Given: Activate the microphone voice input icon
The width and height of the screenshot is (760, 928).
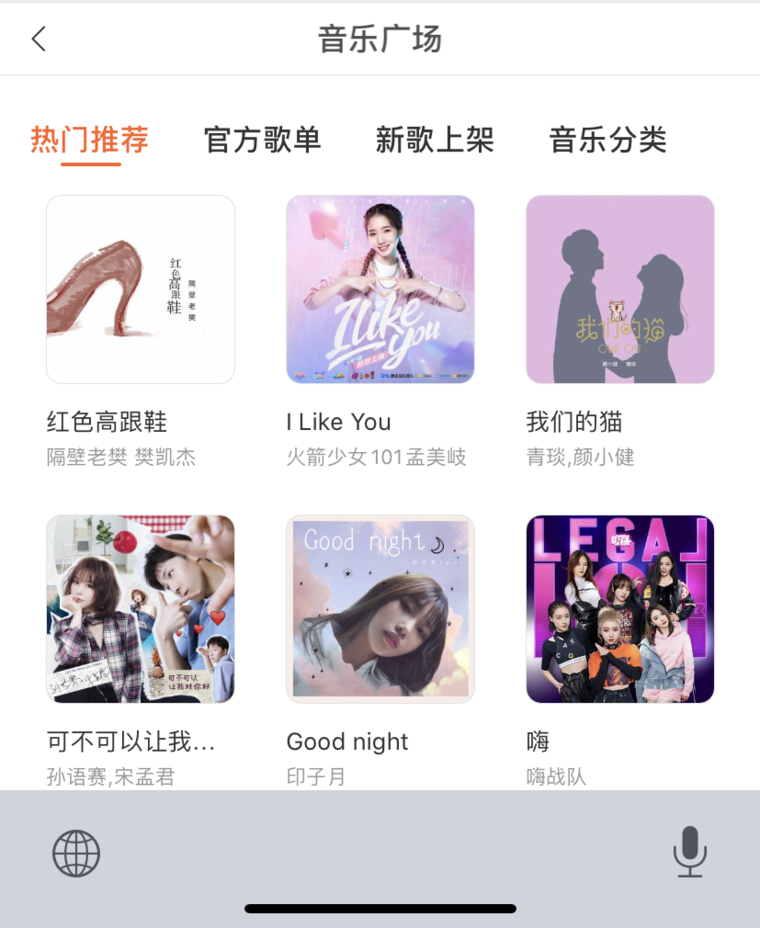Looking at the screenshot, I should pos(692,855).
